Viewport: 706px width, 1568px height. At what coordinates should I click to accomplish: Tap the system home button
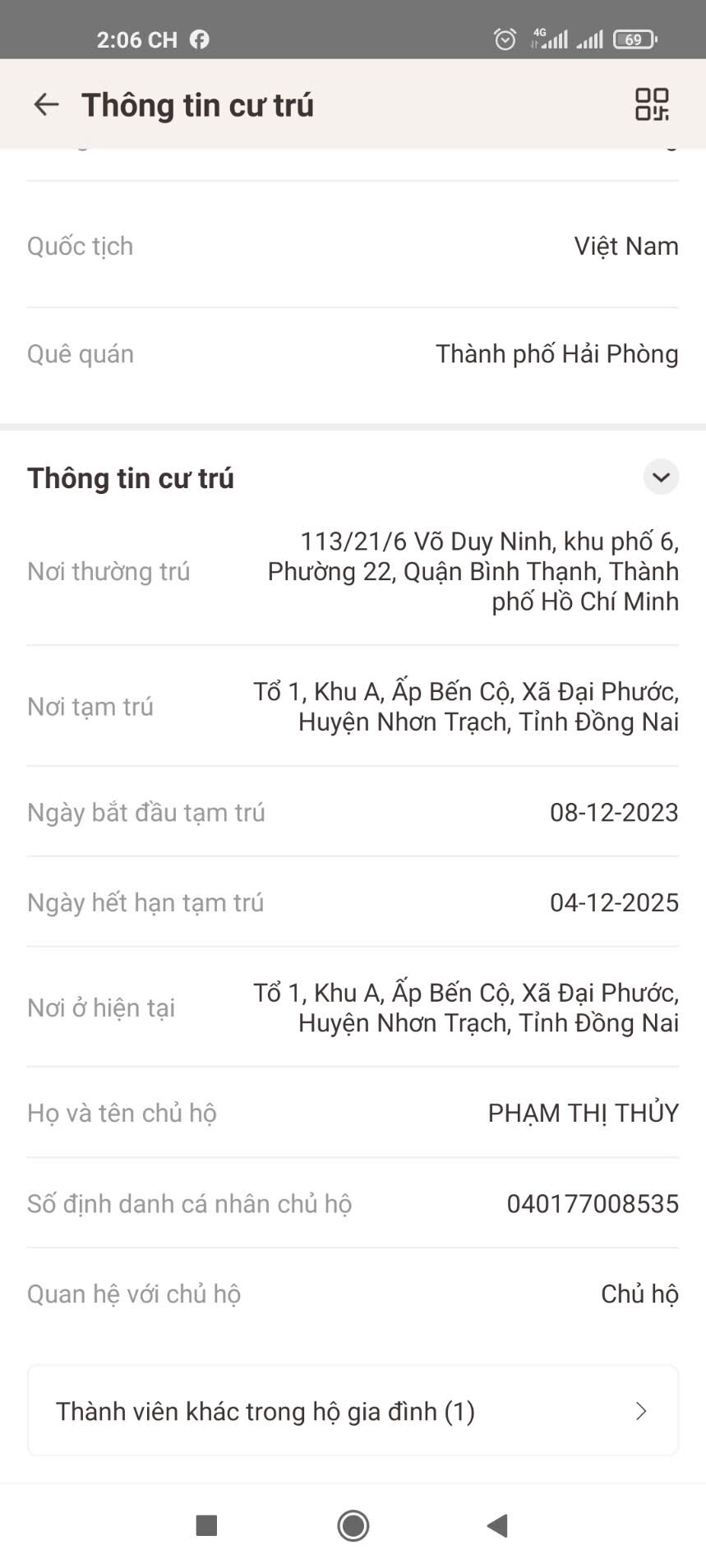click(353, 1525)
